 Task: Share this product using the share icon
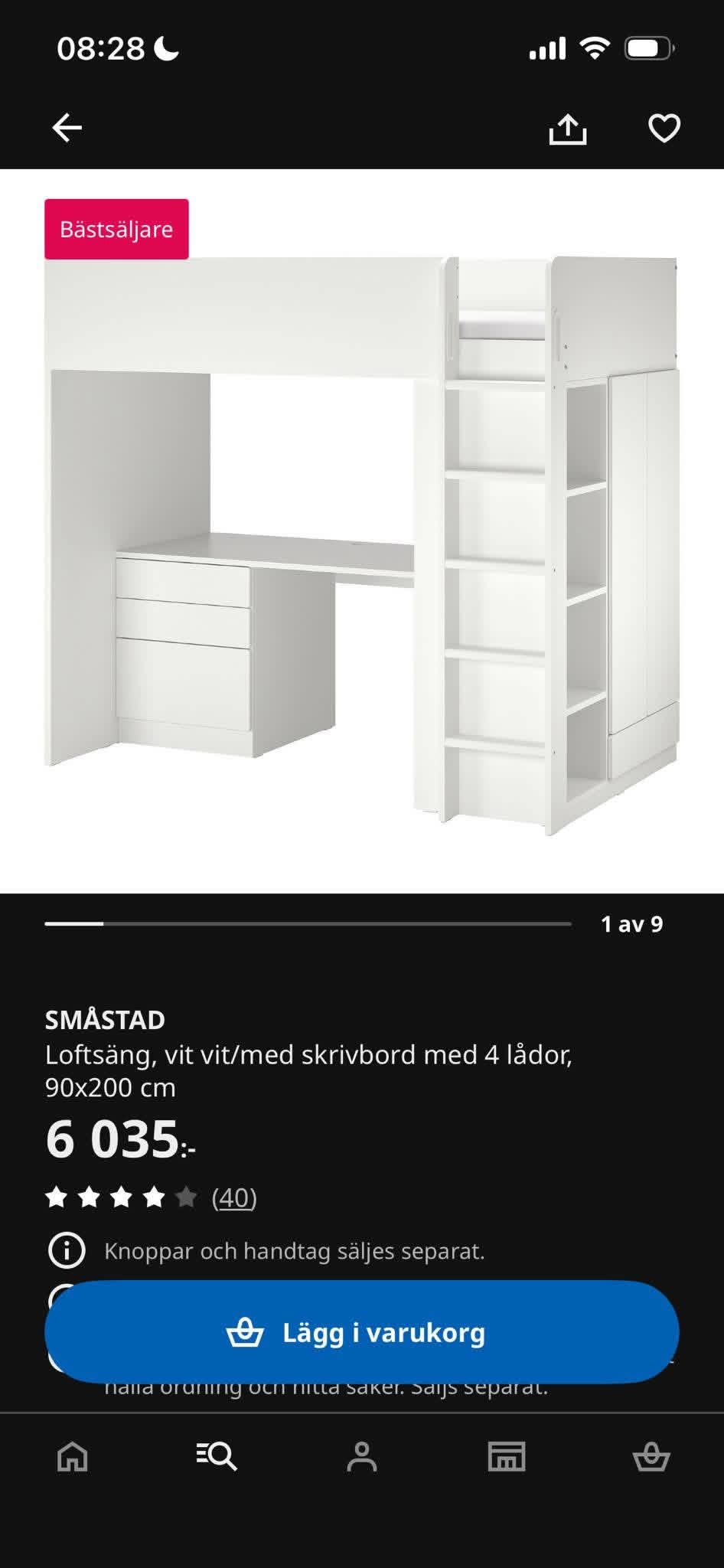coord(569,129)
